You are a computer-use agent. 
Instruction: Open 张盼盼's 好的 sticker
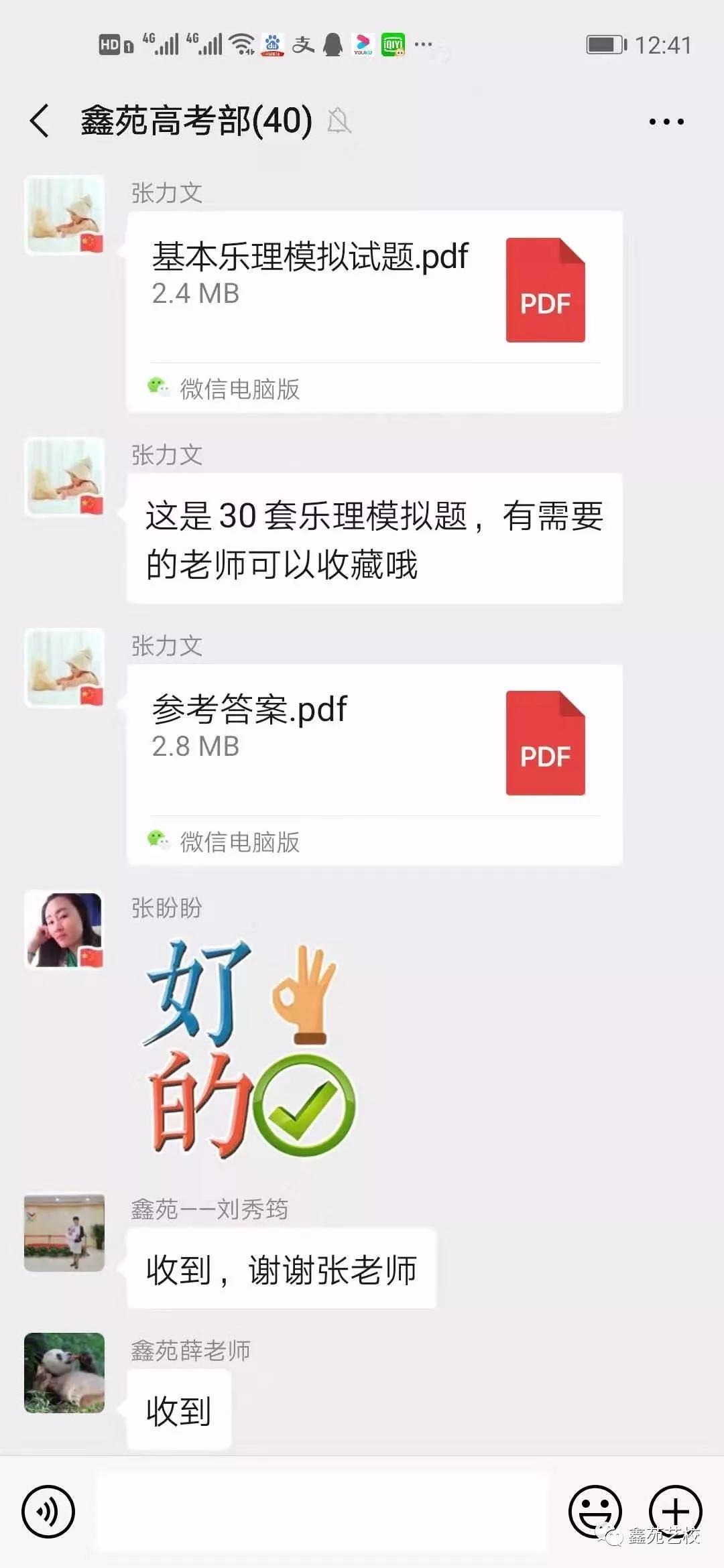point(249,1049)
